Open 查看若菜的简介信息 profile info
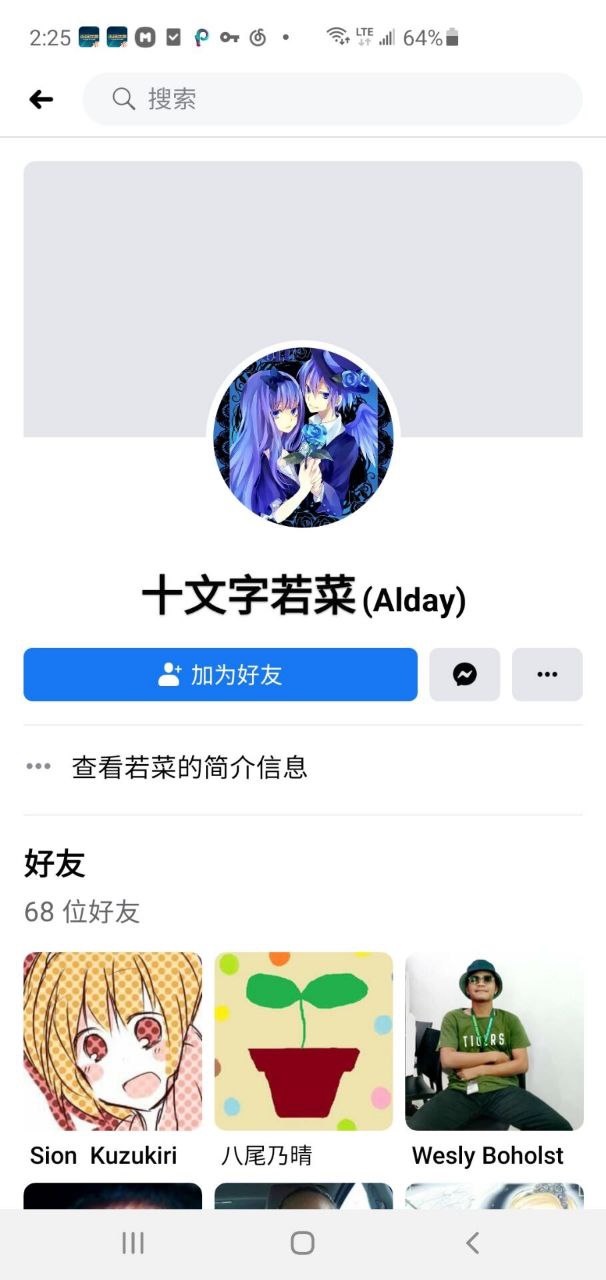Viewport: 606px width, 1280px height. click(x=189, y=767)
